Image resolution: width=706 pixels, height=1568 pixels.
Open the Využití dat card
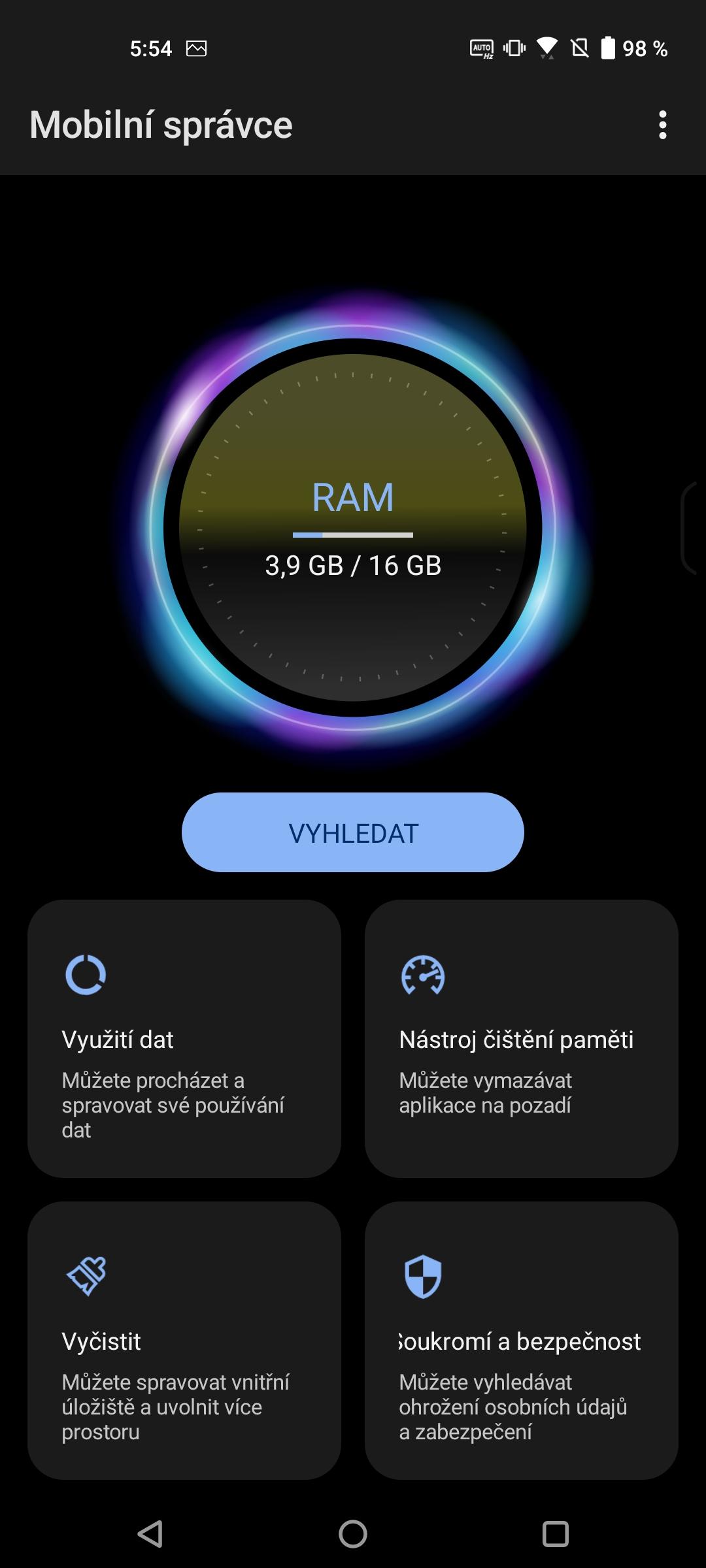[x=184, y=1039]
